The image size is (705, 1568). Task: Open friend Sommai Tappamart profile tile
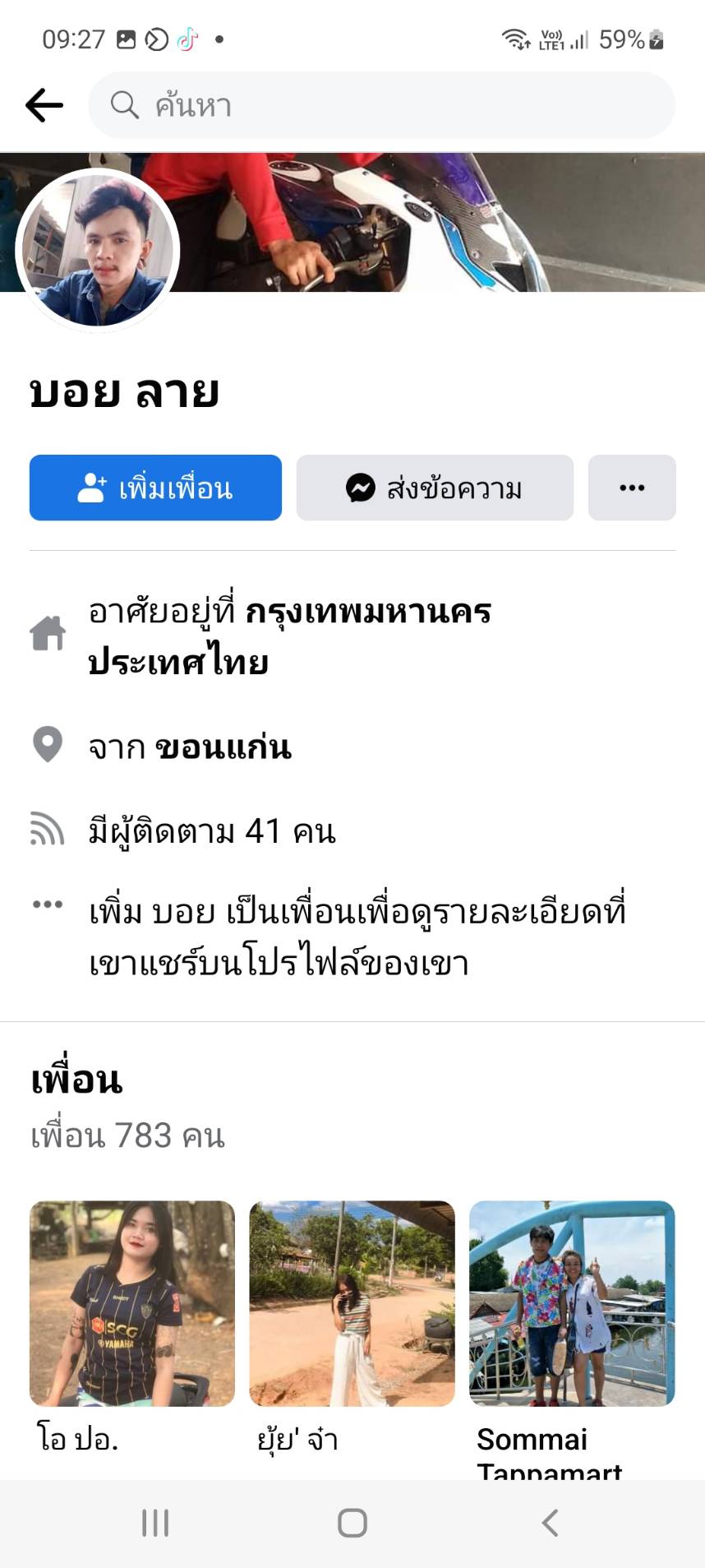[572, 1303]
